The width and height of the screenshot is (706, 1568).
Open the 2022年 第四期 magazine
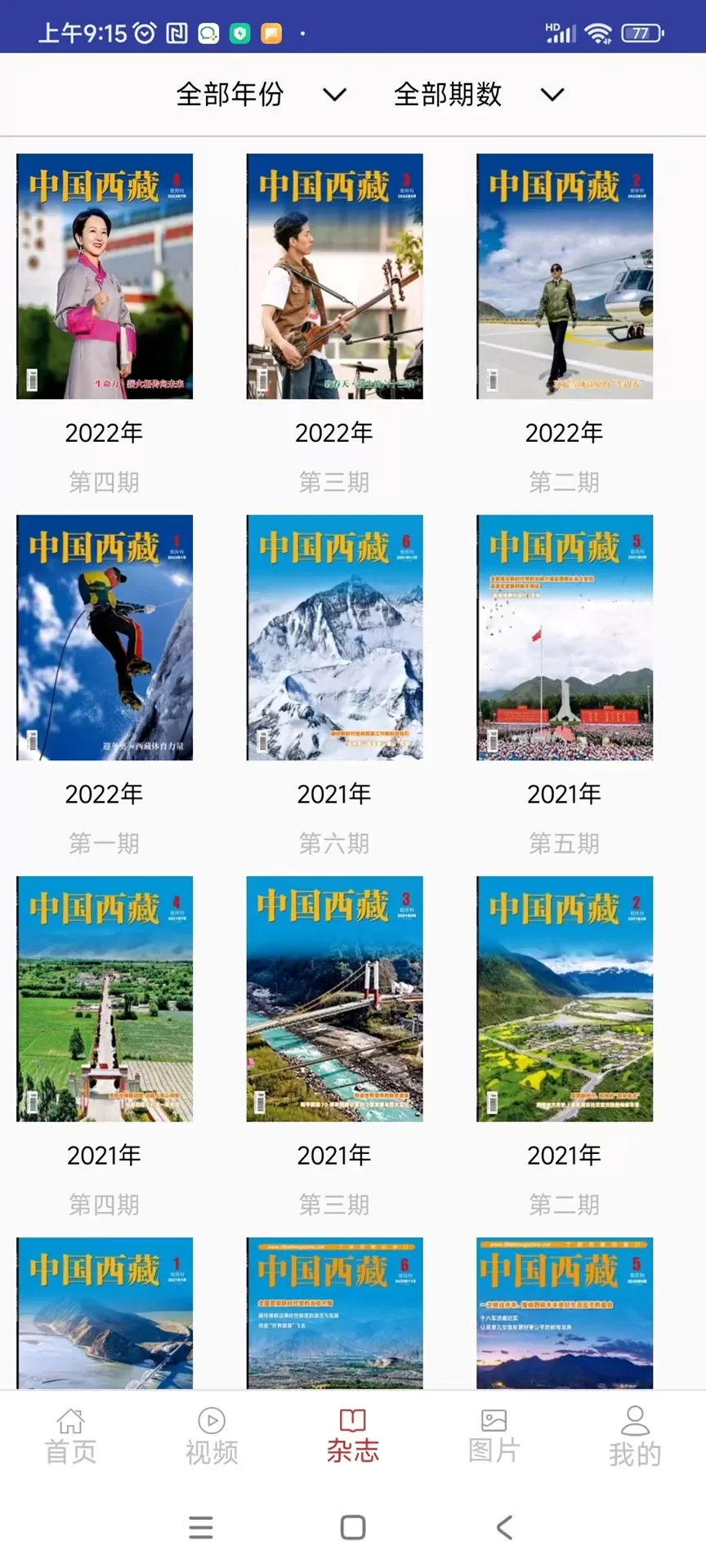105,277
